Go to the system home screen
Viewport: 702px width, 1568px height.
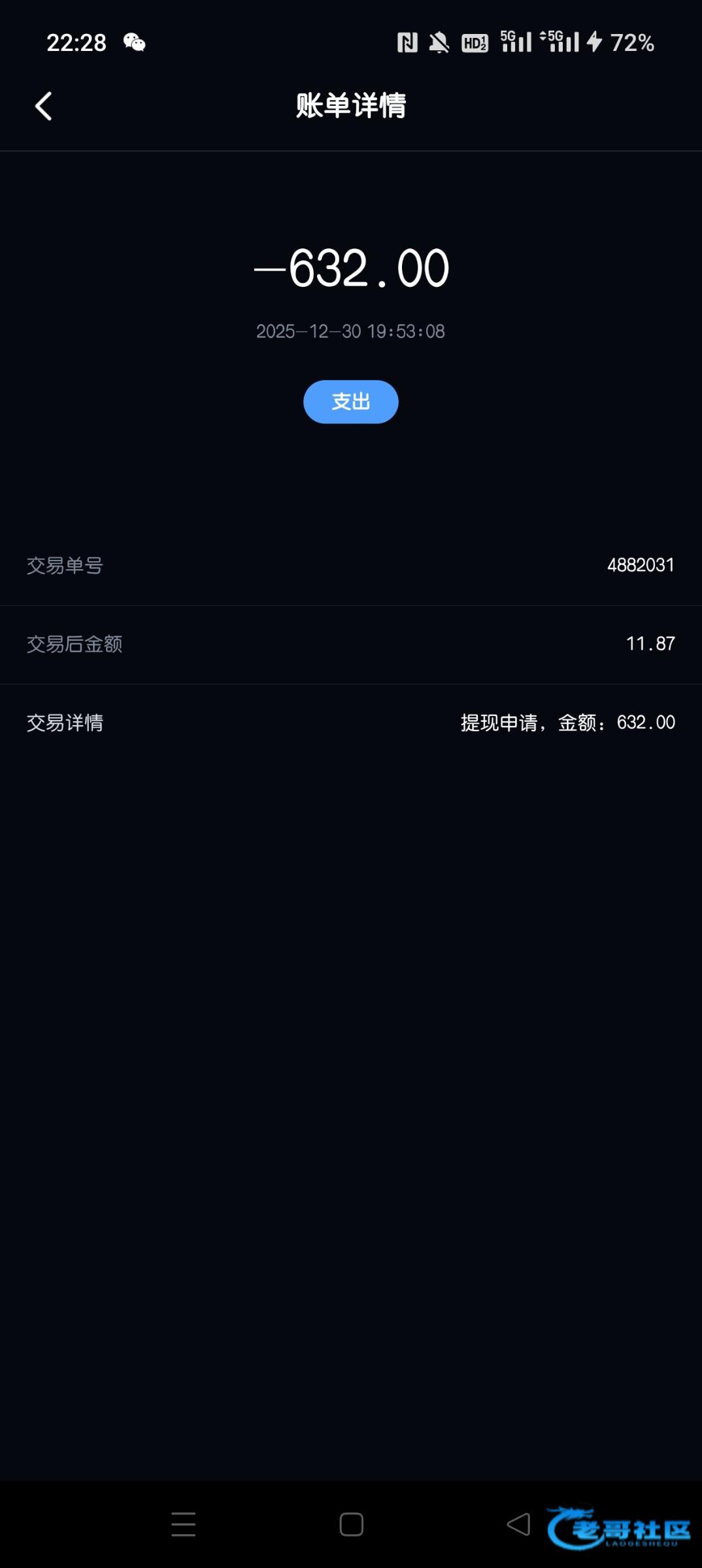[x=351, y=1524]
